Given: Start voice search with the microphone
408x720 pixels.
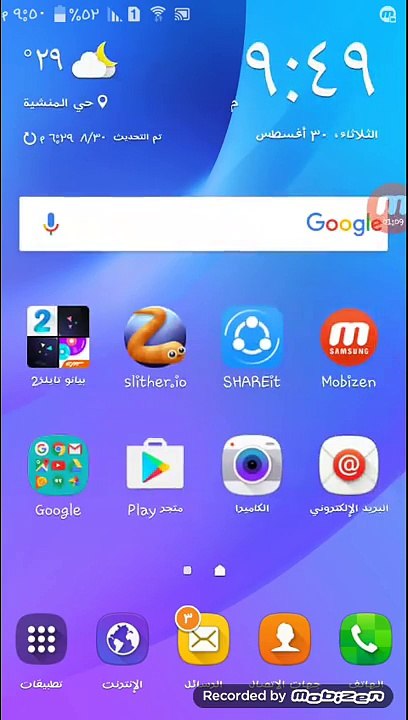Looking at the screenshot, I should click(x=51, y=224).
